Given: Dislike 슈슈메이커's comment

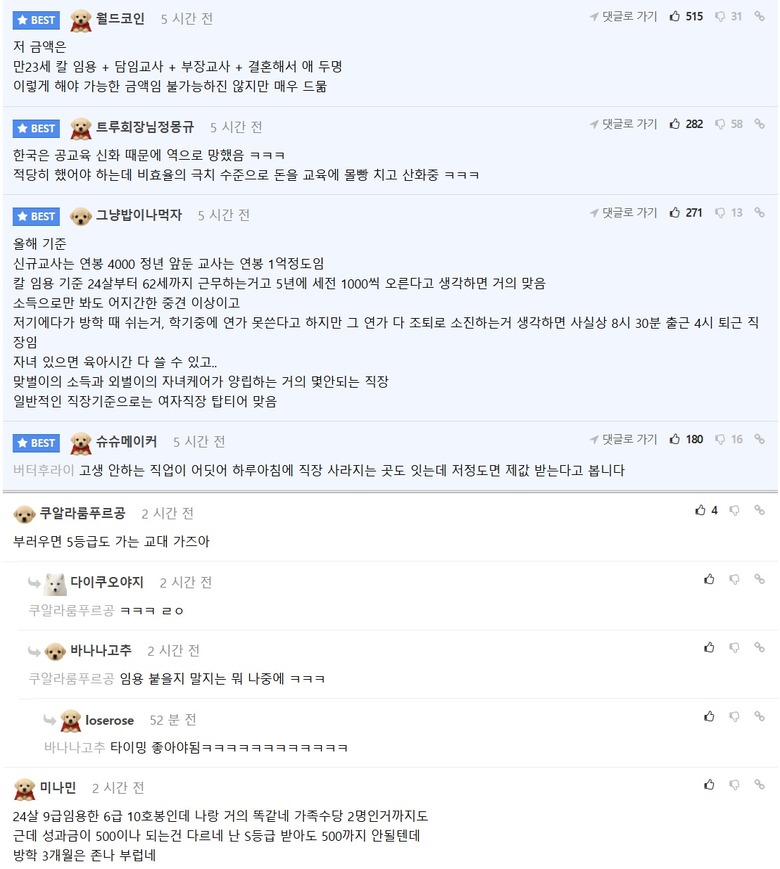Looking at the screenshot, I should (721, 438).
